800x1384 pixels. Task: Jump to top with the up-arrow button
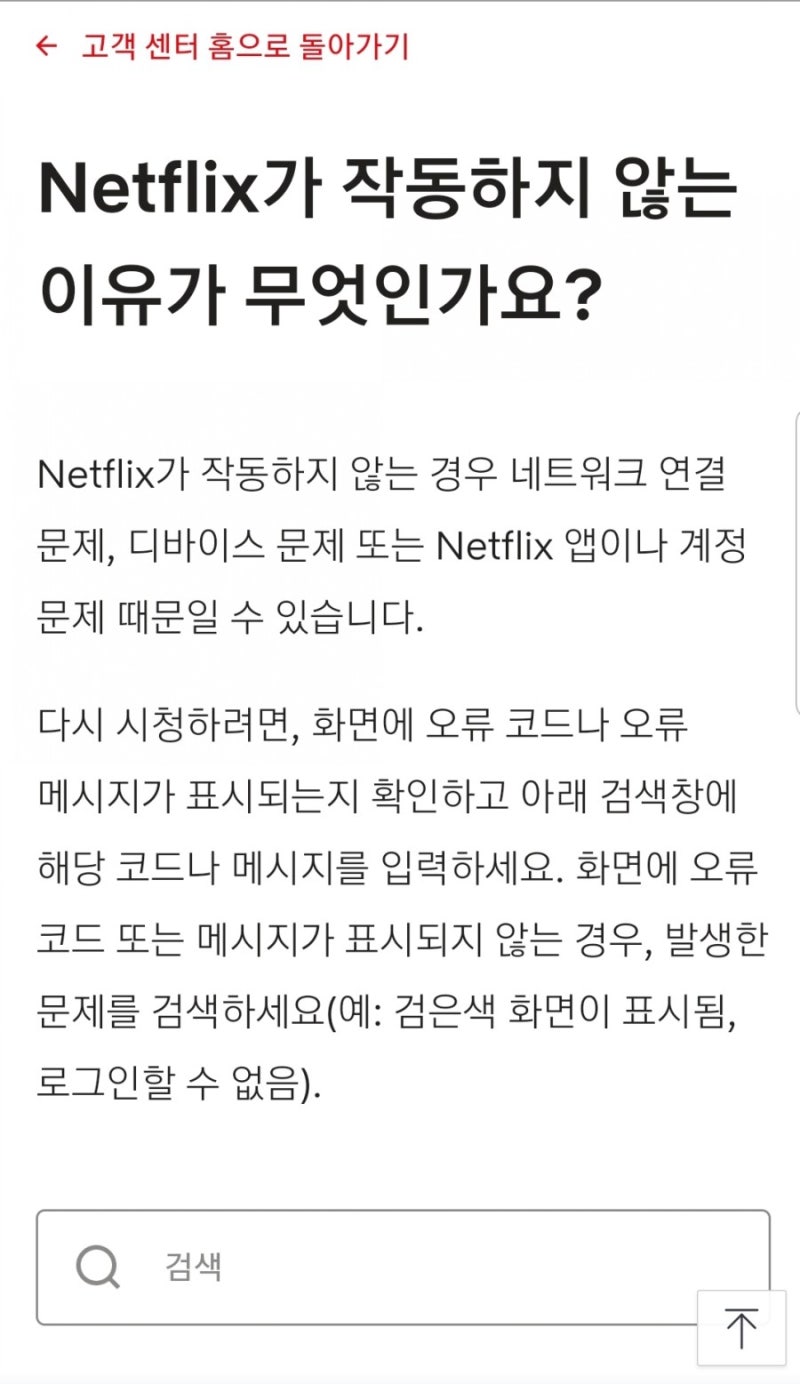click(741, 1328)
